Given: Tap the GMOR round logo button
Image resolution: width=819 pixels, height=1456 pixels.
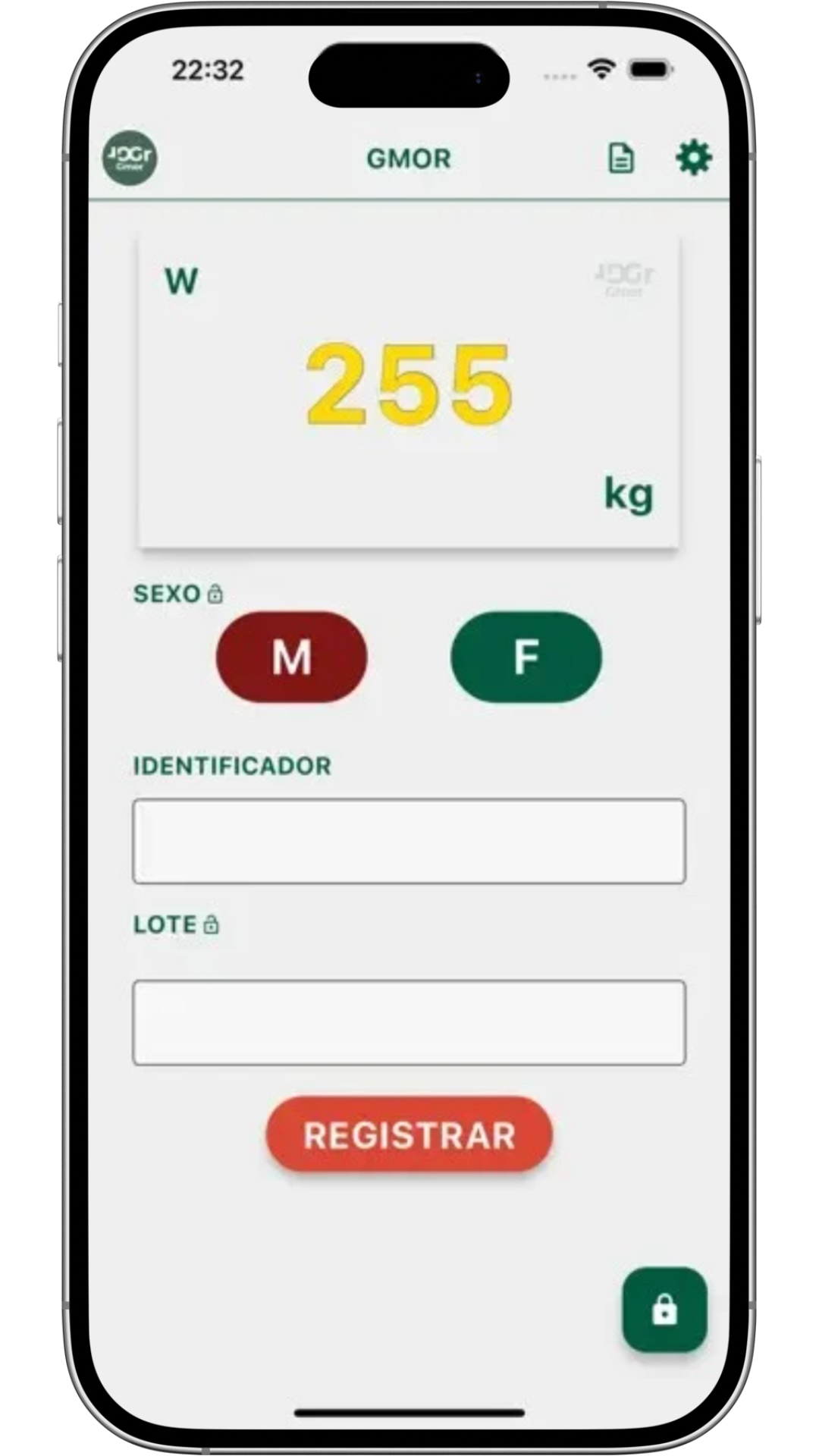Looking at the screenshot, I should click(130, 158).
